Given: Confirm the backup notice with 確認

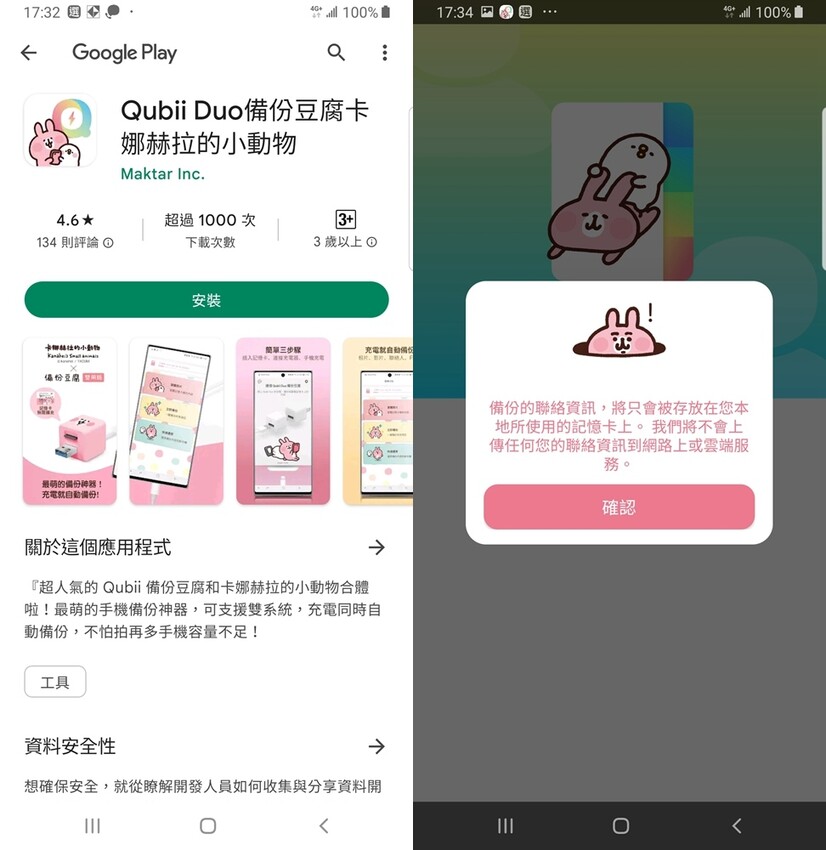Looking at the screenshot, I should 619,507.
